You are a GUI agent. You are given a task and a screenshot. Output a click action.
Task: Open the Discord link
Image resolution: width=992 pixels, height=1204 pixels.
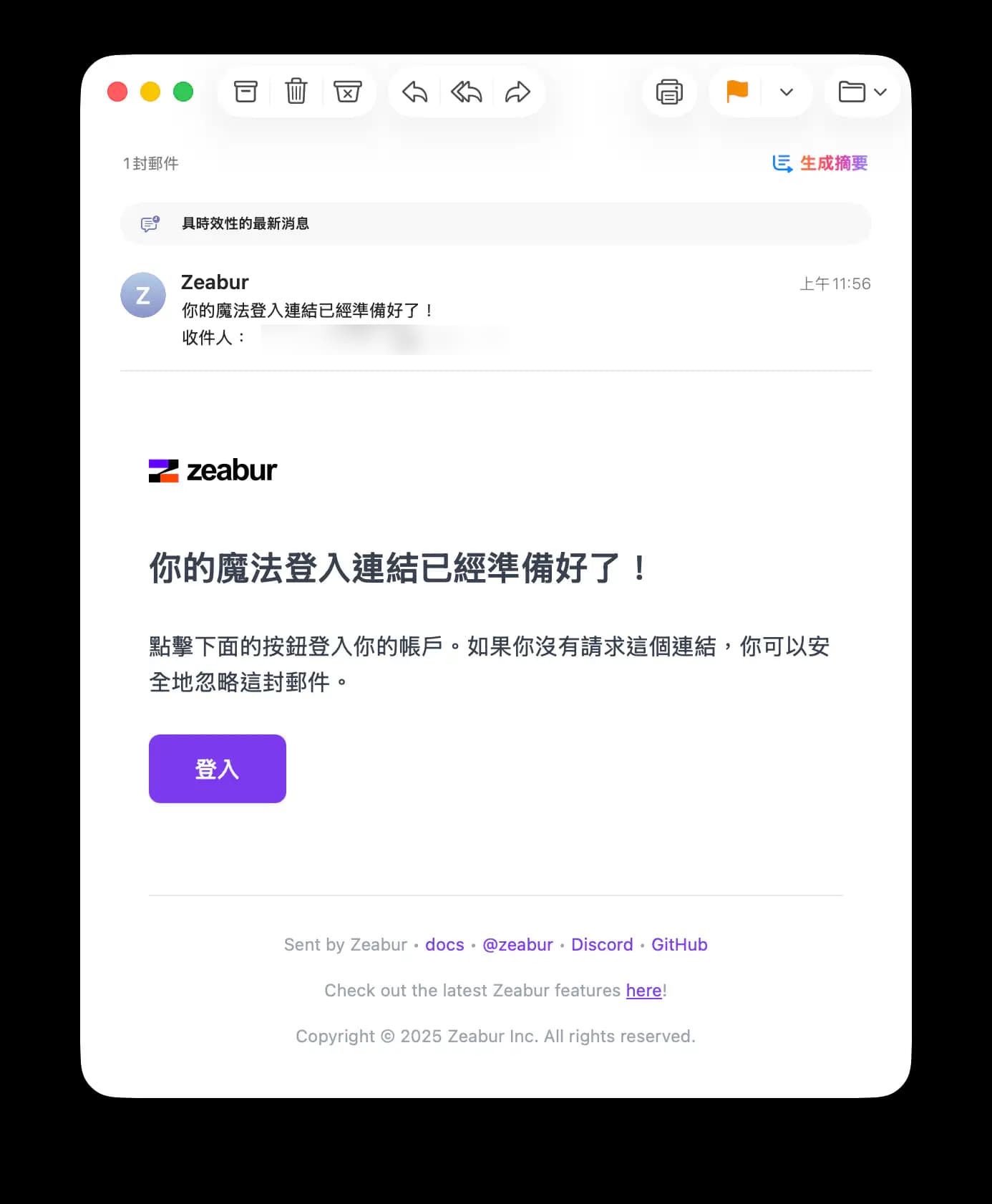pyautogui.click(x=602, y=945)
